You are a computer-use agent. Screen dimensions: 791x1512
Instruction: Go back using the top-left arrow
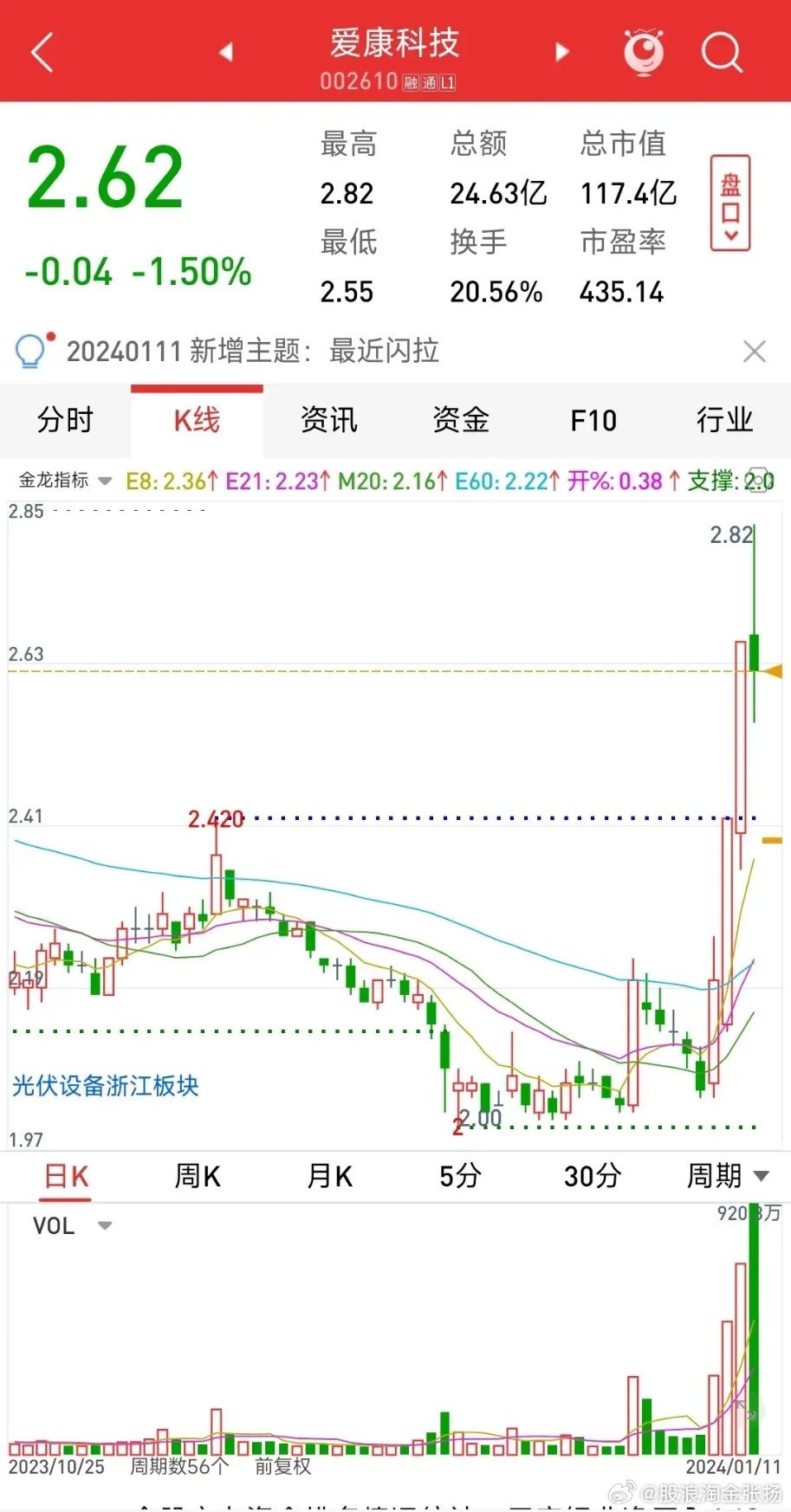42,52
